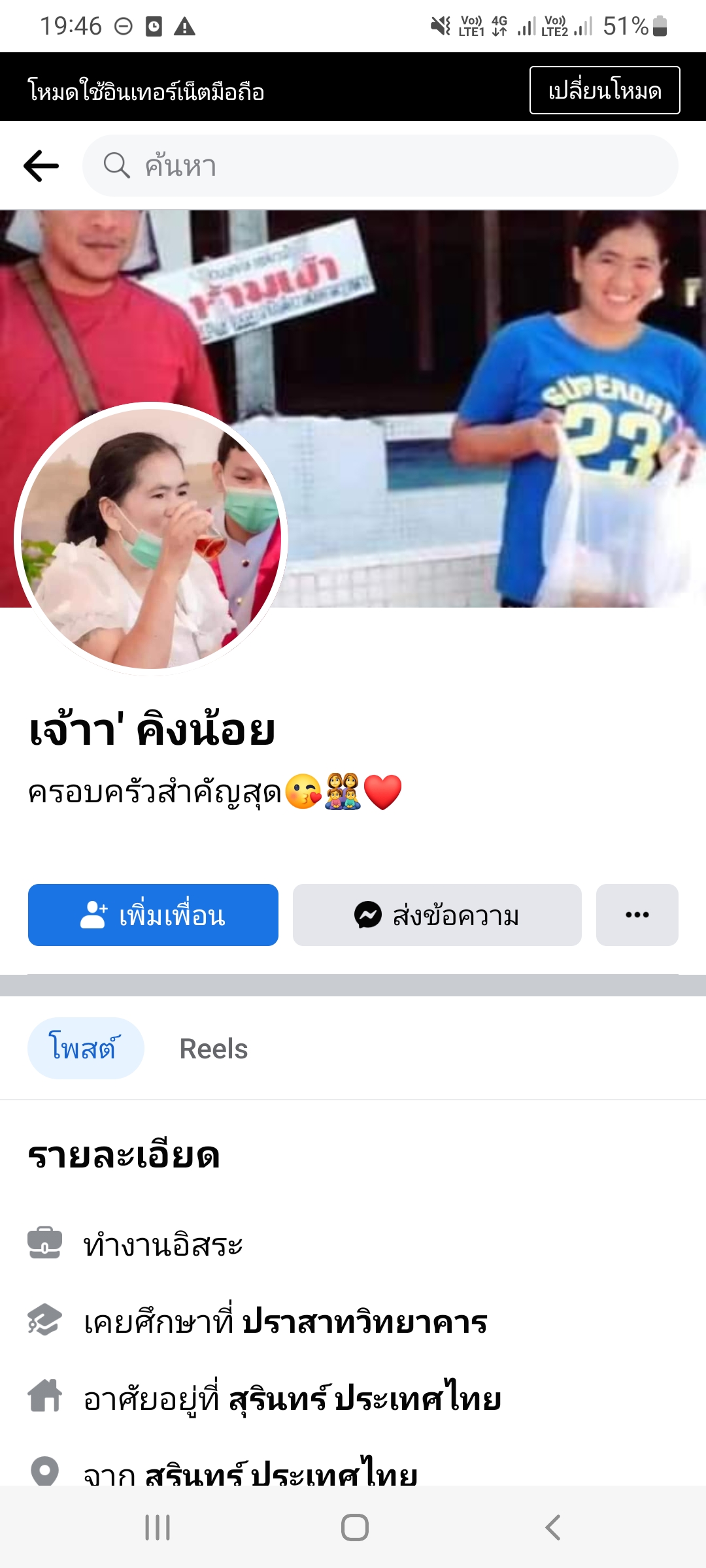Open the three-dot more options menu
706x1568 pixels.
[637, 915]
